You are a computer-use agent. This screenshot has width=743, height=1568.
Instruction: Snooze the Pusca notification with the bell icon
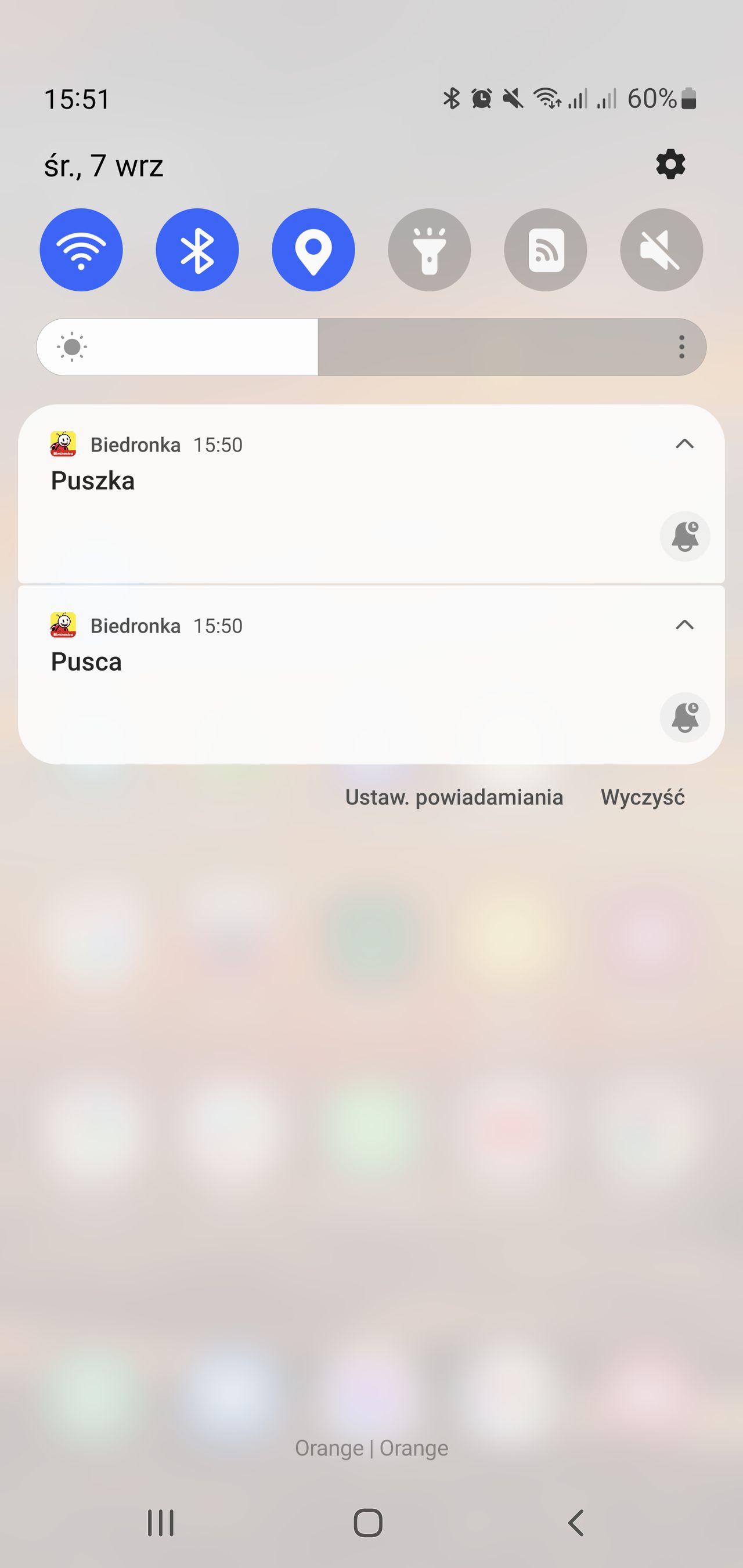coord(684,718)
